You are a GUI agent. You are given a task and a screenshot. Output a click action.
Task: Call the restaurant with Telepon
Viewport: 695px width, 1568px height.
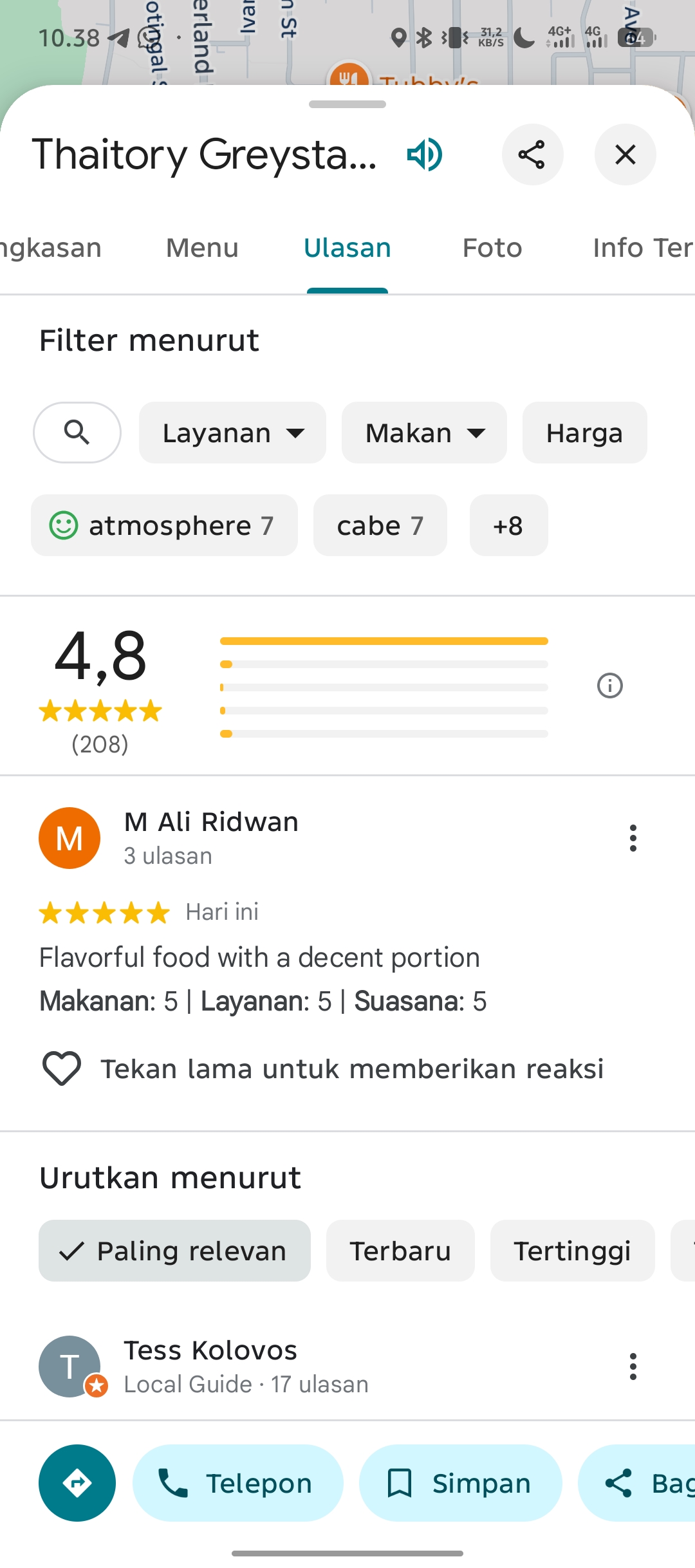(x=237, y=1483)
